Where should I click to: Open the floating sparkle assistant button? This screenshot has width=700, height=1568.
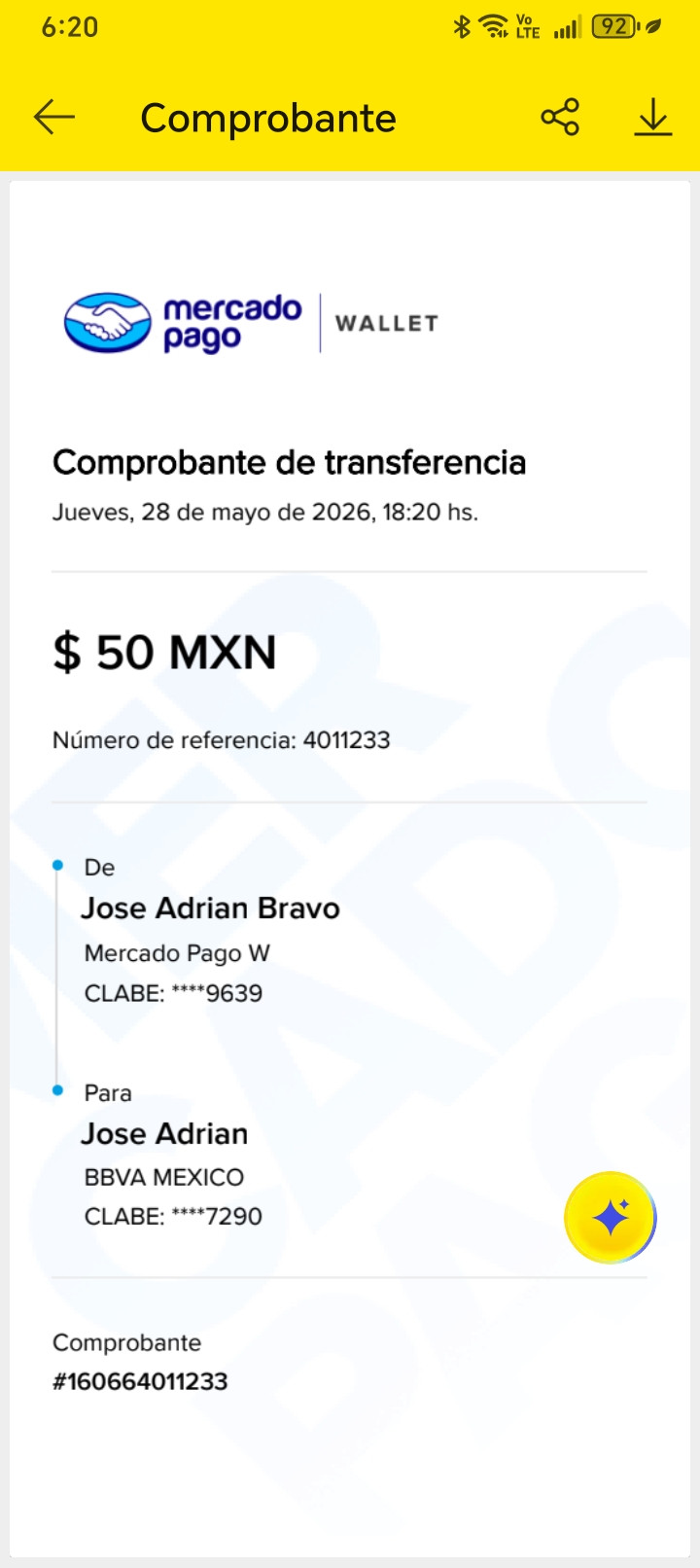click(x=611, y=1218)
